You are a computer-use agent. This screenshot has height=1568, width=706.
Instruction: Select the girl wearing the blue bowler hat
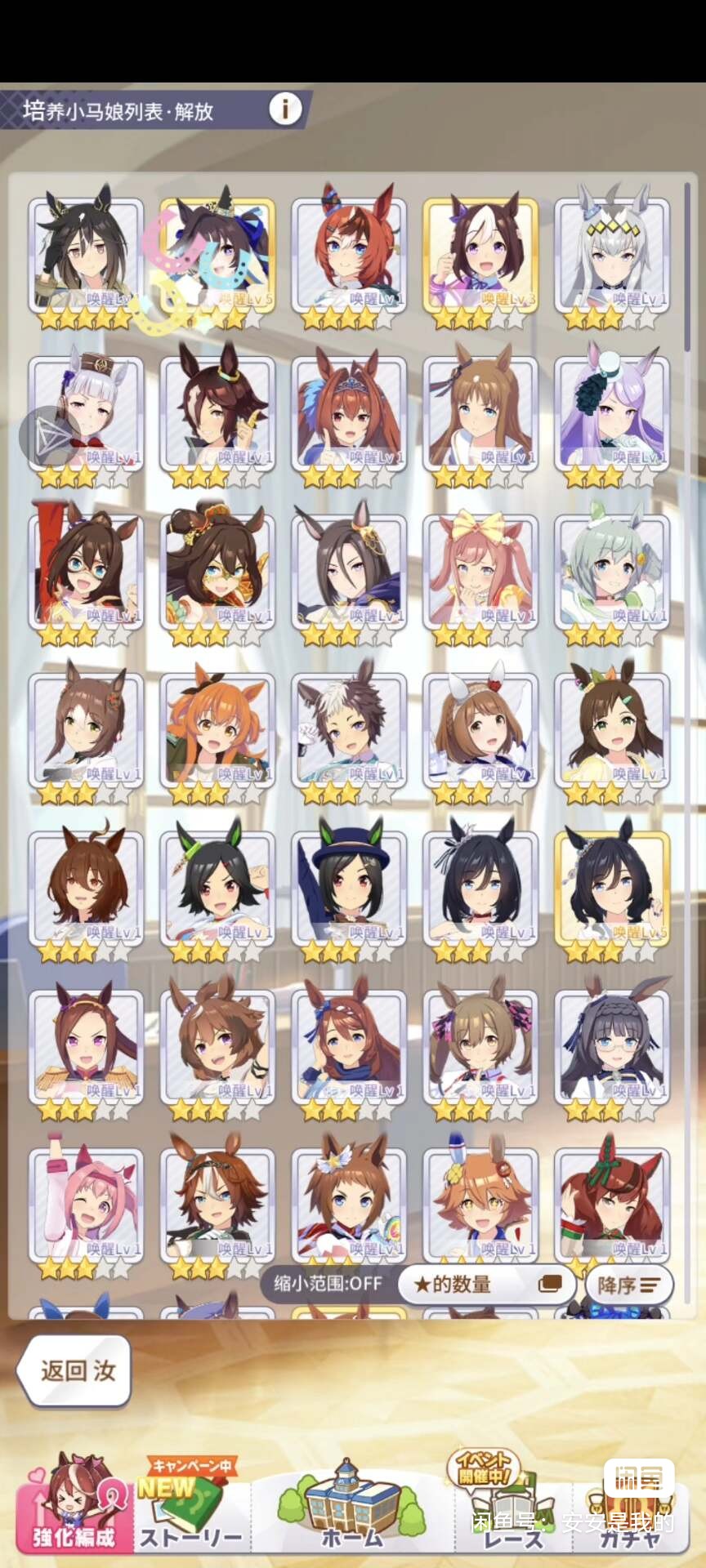349,889
